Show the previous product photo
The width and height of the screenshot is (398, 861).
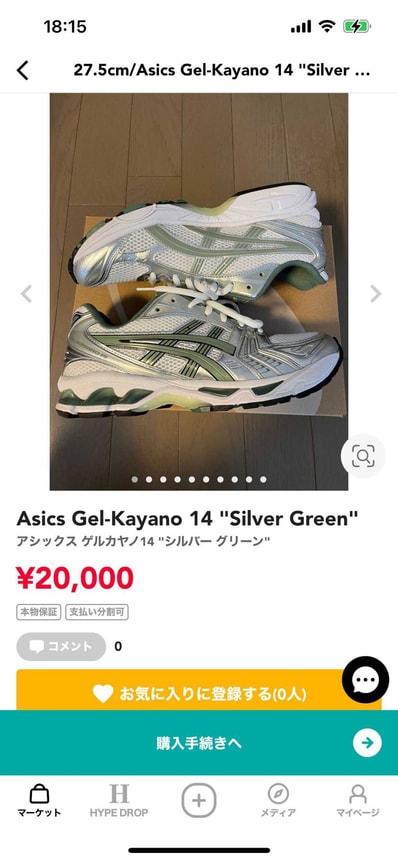tap(26, 294)
